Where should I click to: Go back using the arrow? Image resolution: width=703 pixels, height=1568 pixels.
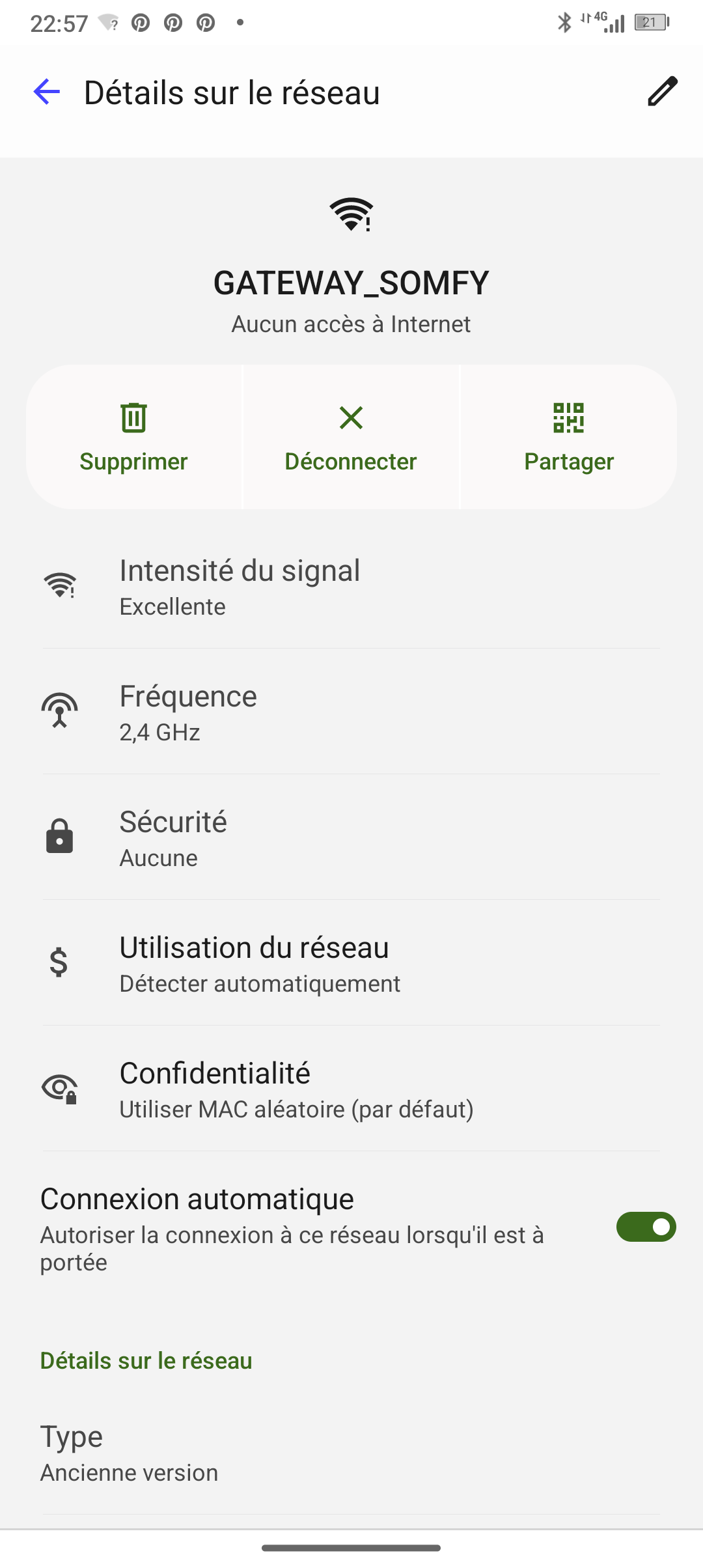pos(47,92)
